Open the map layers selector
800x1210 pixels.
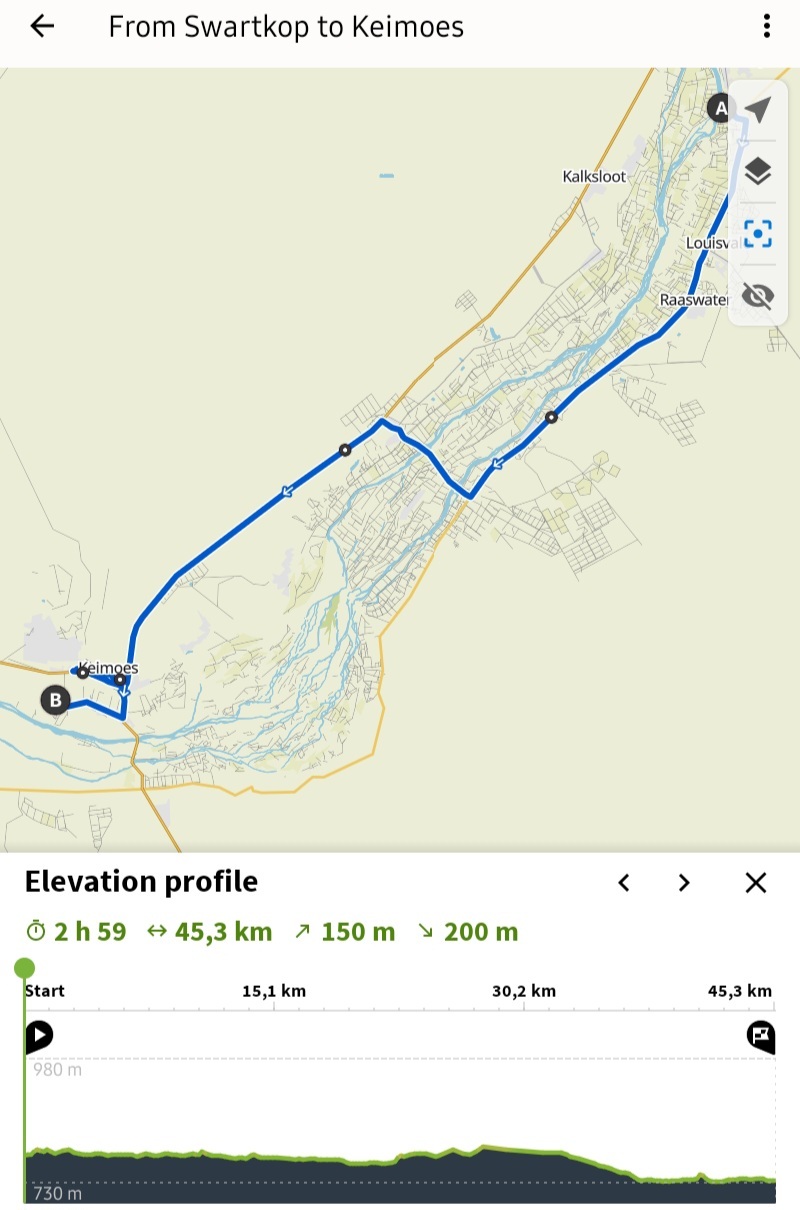[x=758, y=172]
